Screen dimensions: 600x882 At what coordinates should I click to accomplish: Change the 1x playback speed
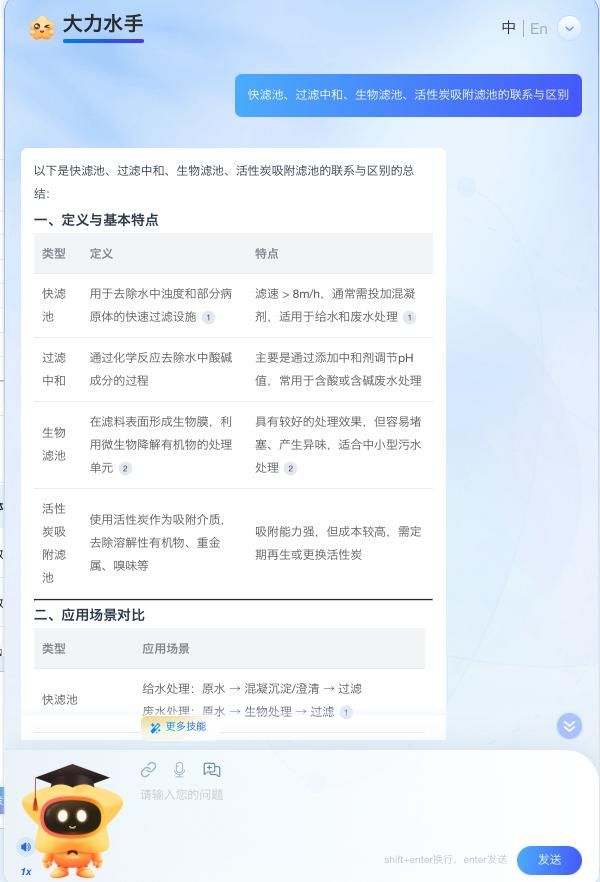pyautogui.click(x=26, y=871)
